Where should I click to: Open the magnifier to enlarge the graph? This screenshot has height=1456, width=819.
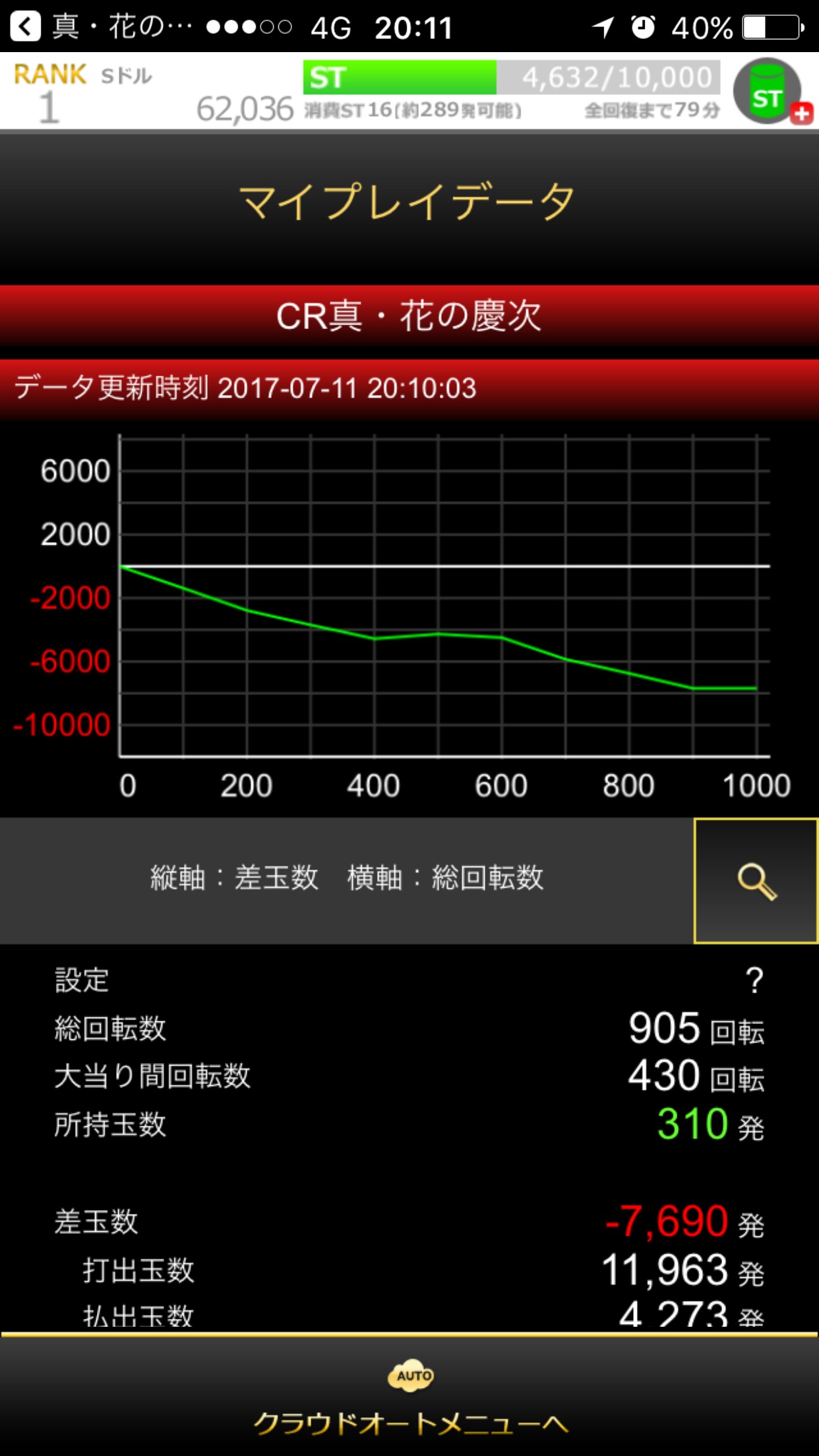756,881
